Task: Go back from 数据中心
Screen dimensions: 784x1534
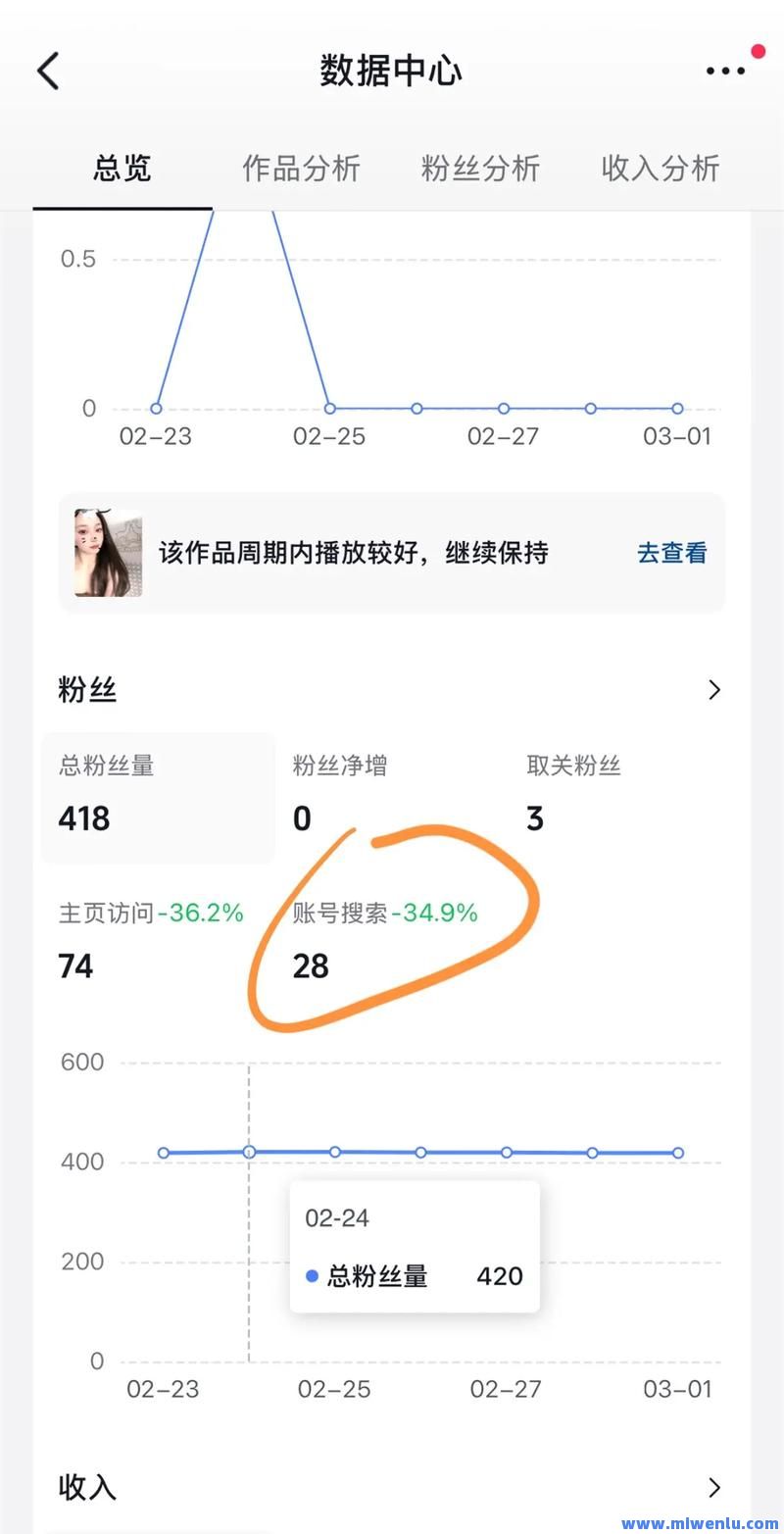Action: 49,71
